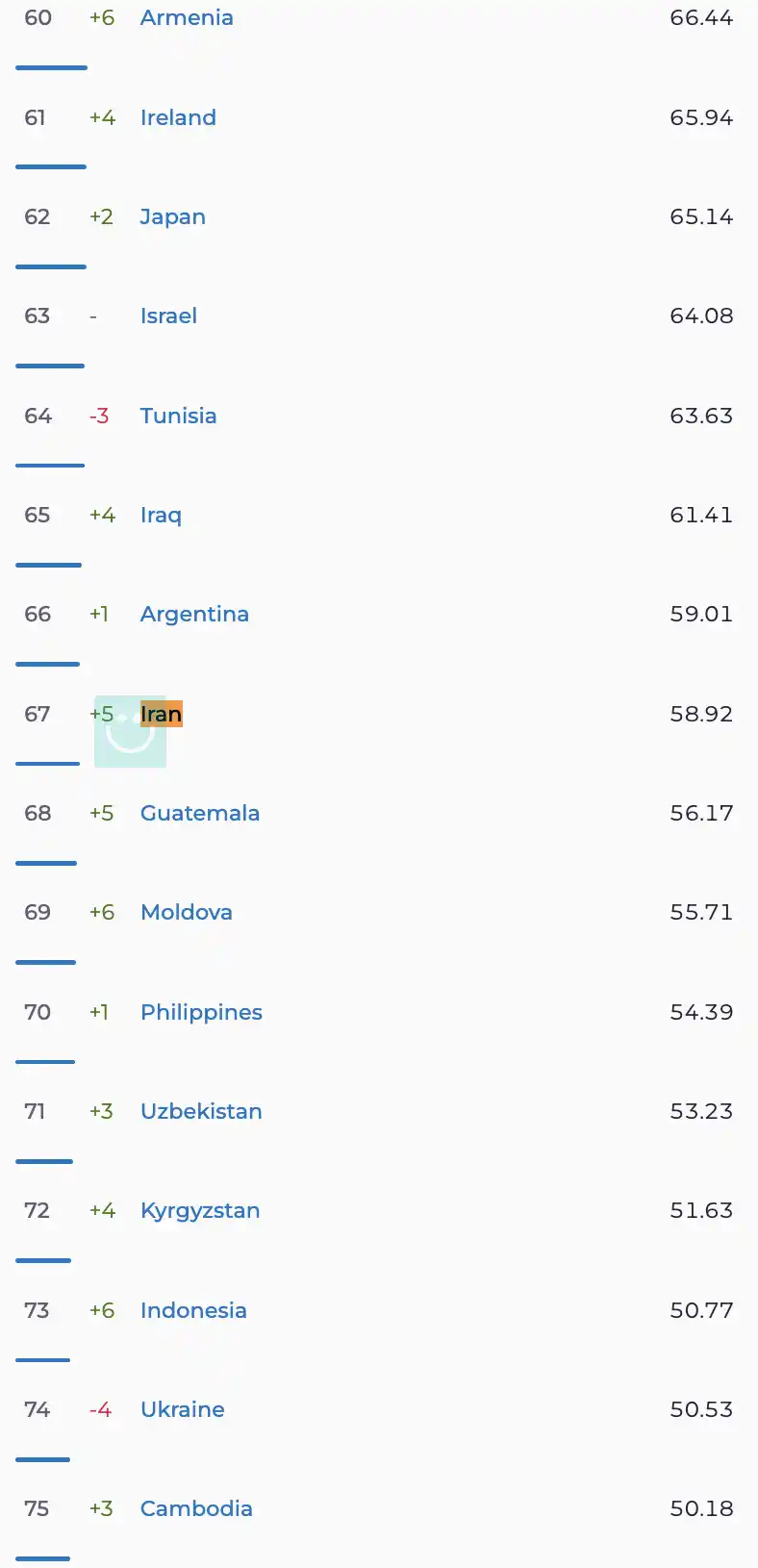Viewport: 758px width, 1568px height.
Task: Open Uzbekistan's ranking page
Action: coord(201,1112)
